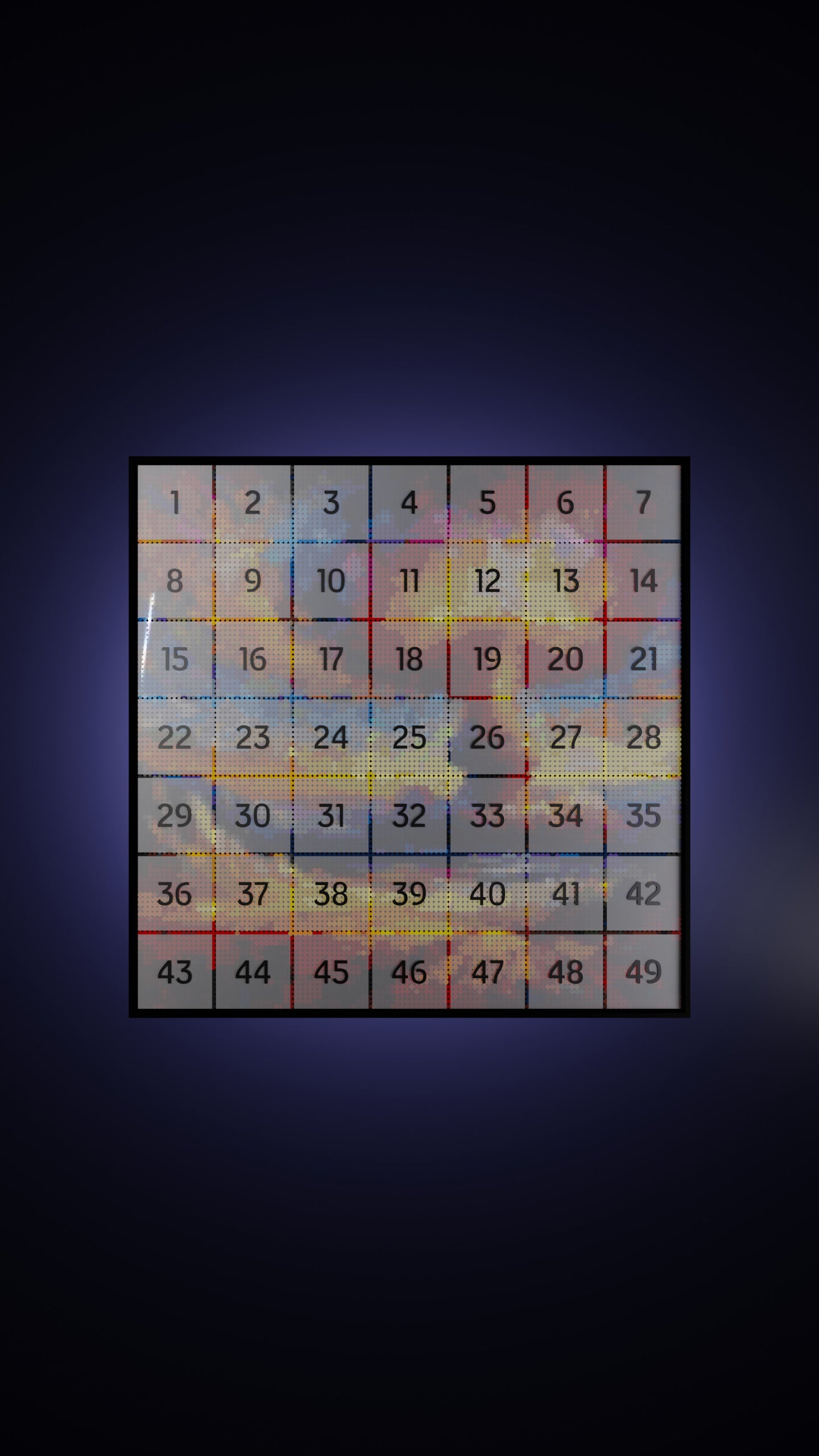Screen dimensions: 819x1456
Task: Choose tile number 23
Action: (253, 738)
